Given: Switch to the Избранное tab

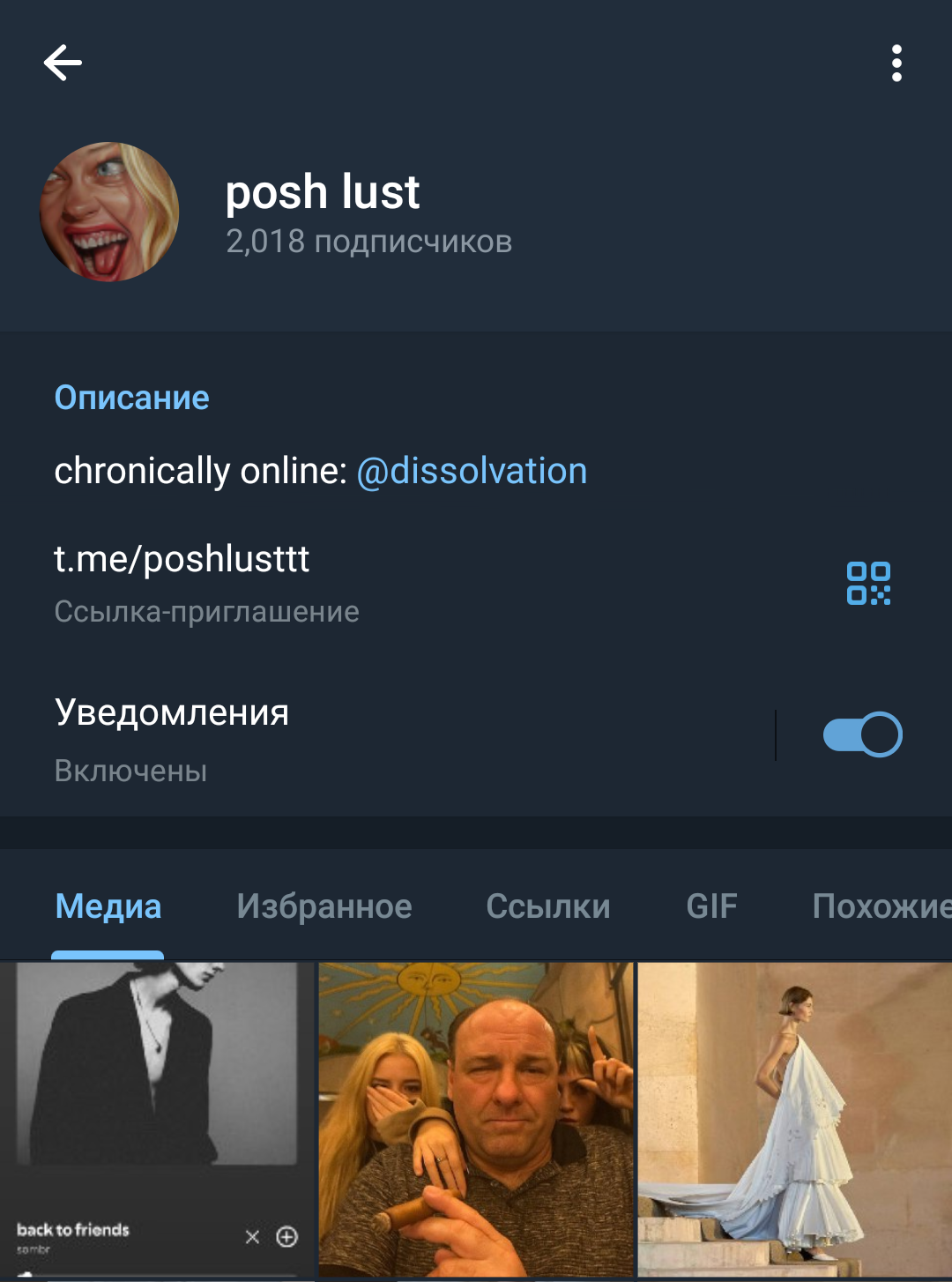Looking at the screenshot, I should pos(324,906).
